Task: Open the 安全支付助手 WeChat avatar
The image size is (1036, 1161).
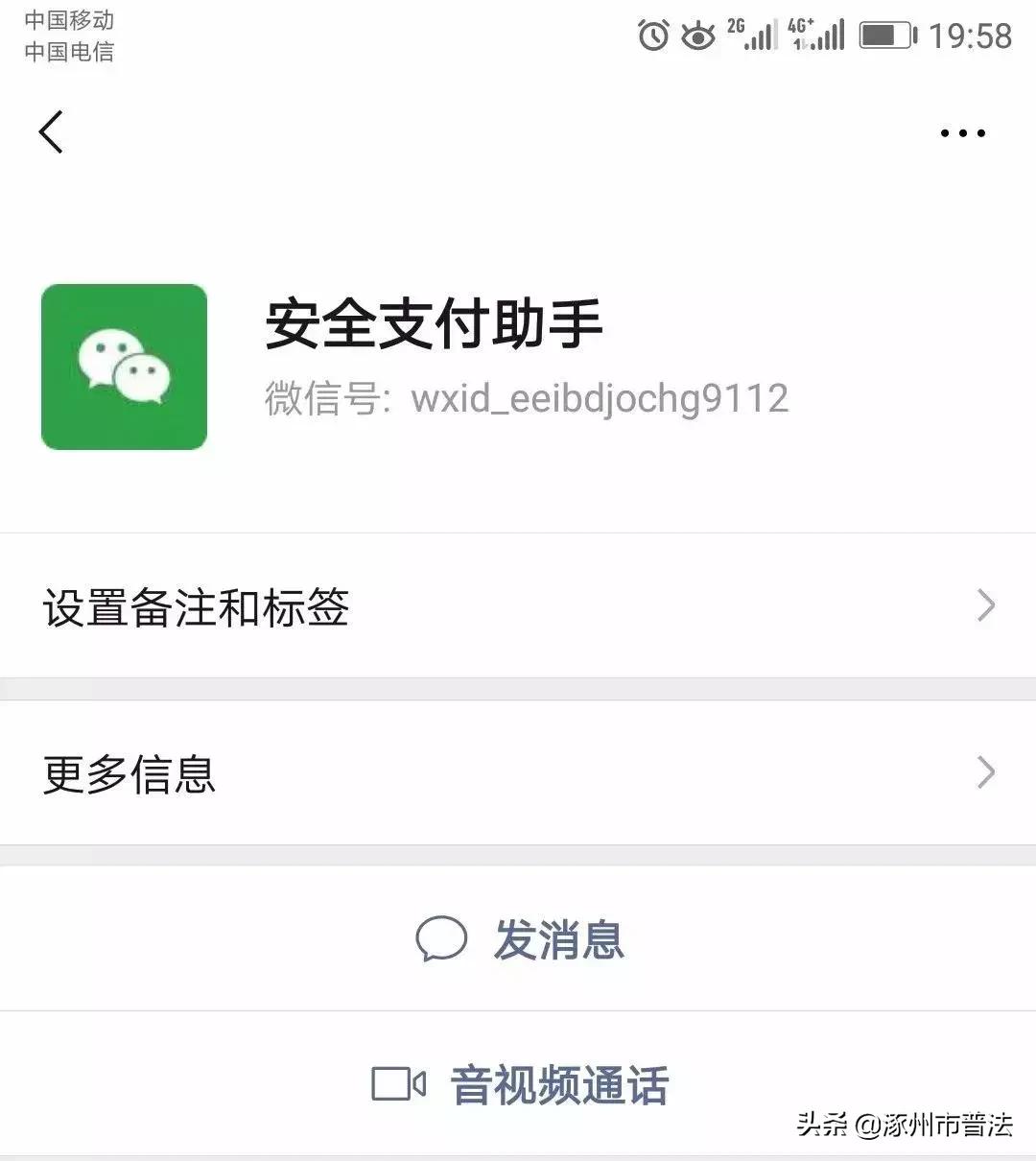Action: (x=124, y=365)
